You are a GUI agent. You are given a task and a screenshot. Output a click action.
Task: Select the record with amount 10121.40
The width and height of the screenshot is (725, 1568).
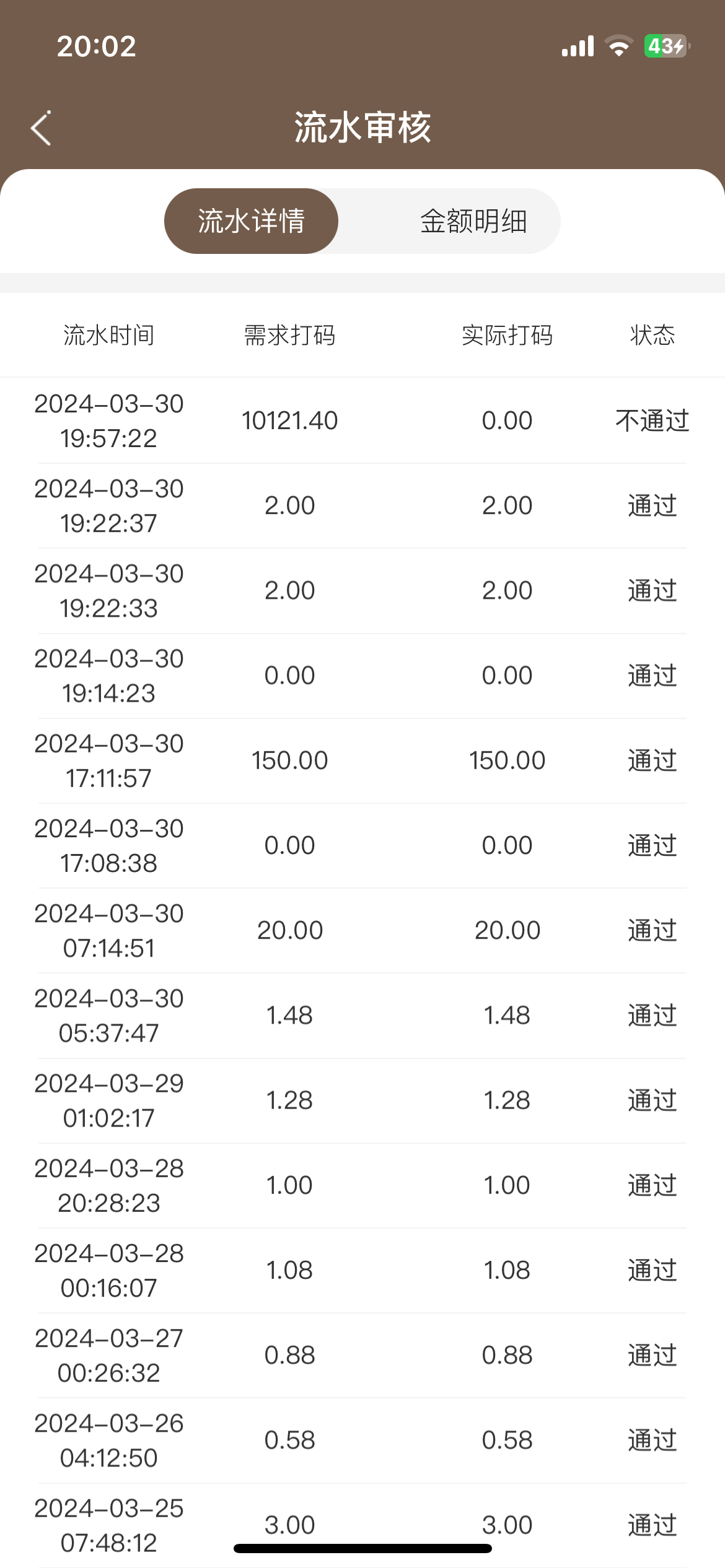point(290,419)
